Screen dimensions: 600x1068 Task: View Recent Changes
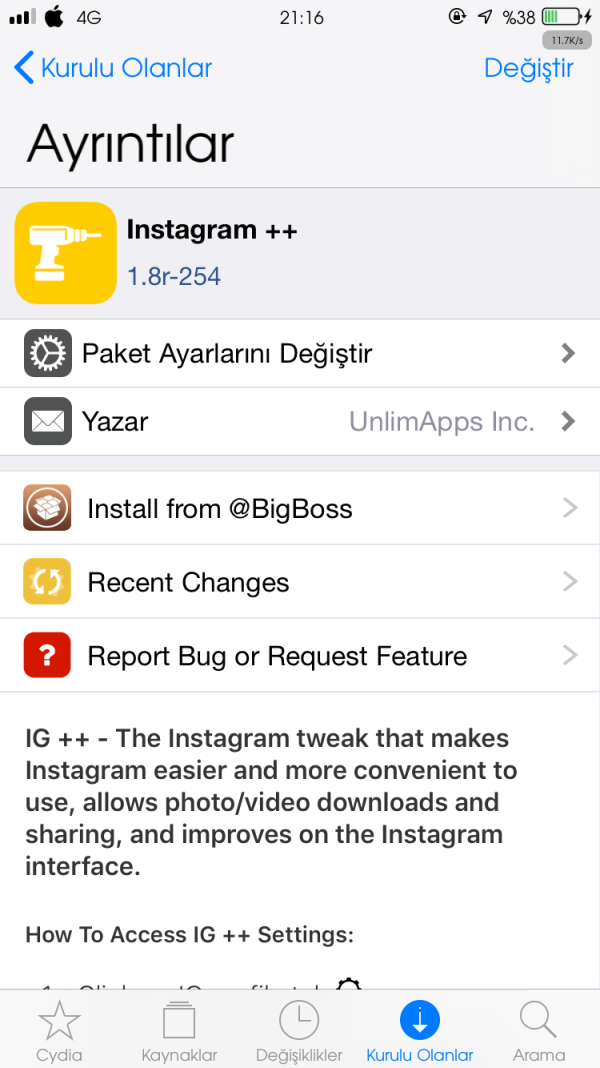pyautogui.click(x=300, y=582)
